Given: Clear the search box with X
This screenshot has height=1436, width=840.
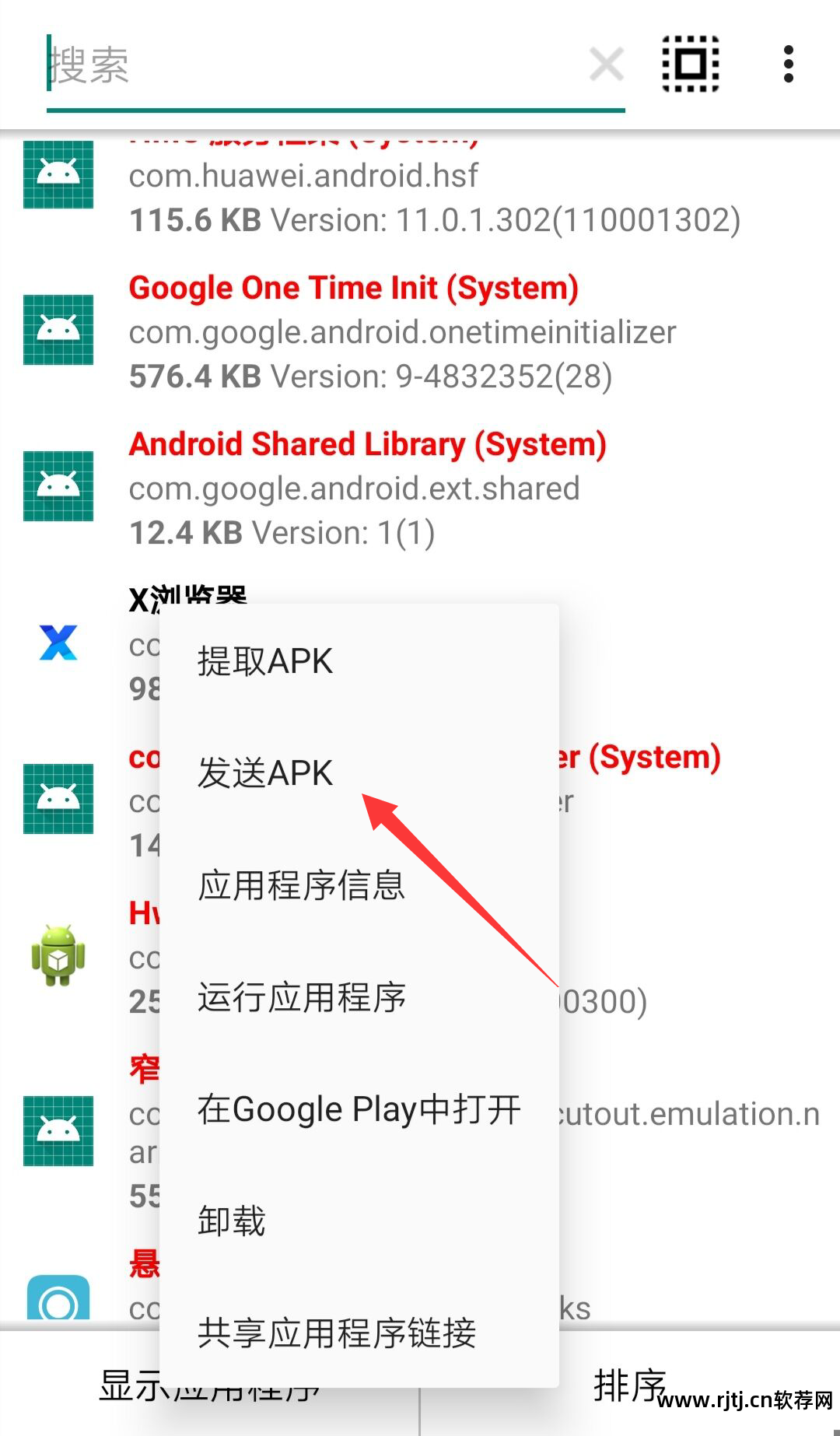Looking at the screenshot, I should 607,65.
